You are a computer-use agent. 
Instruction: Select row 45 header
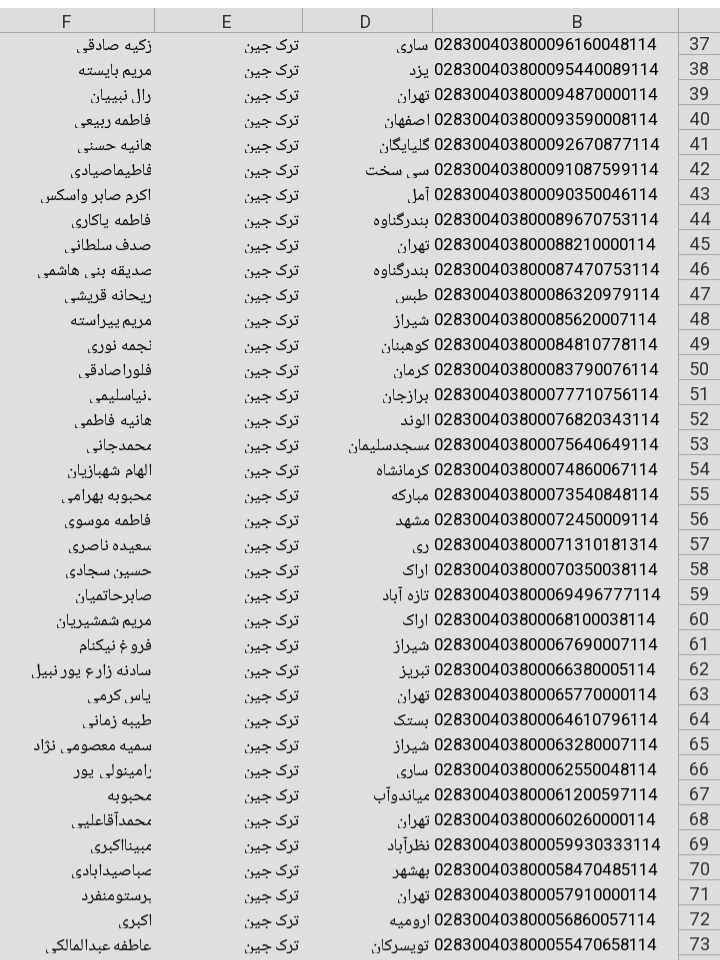(698, 244)
